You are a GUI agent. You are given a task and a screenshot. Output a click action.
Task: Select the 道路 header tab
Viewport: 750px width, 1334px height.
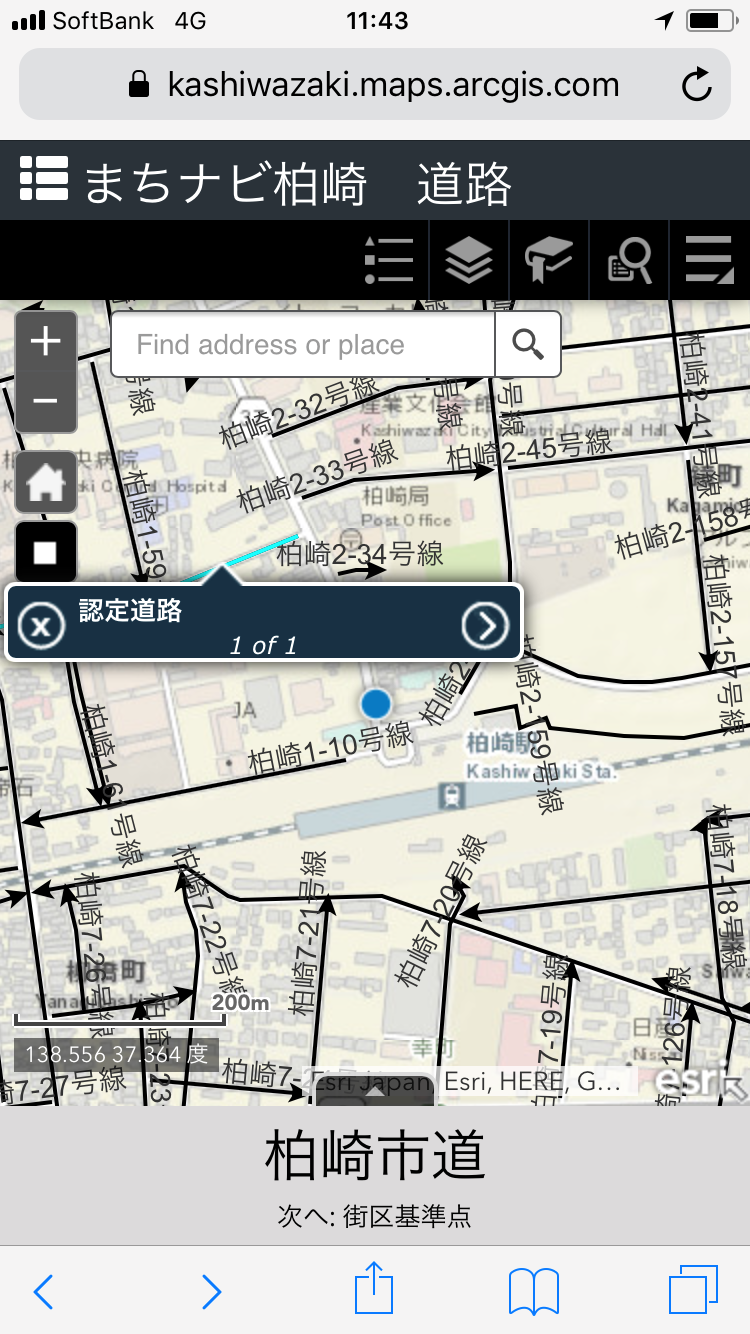(x=461, y=183)
